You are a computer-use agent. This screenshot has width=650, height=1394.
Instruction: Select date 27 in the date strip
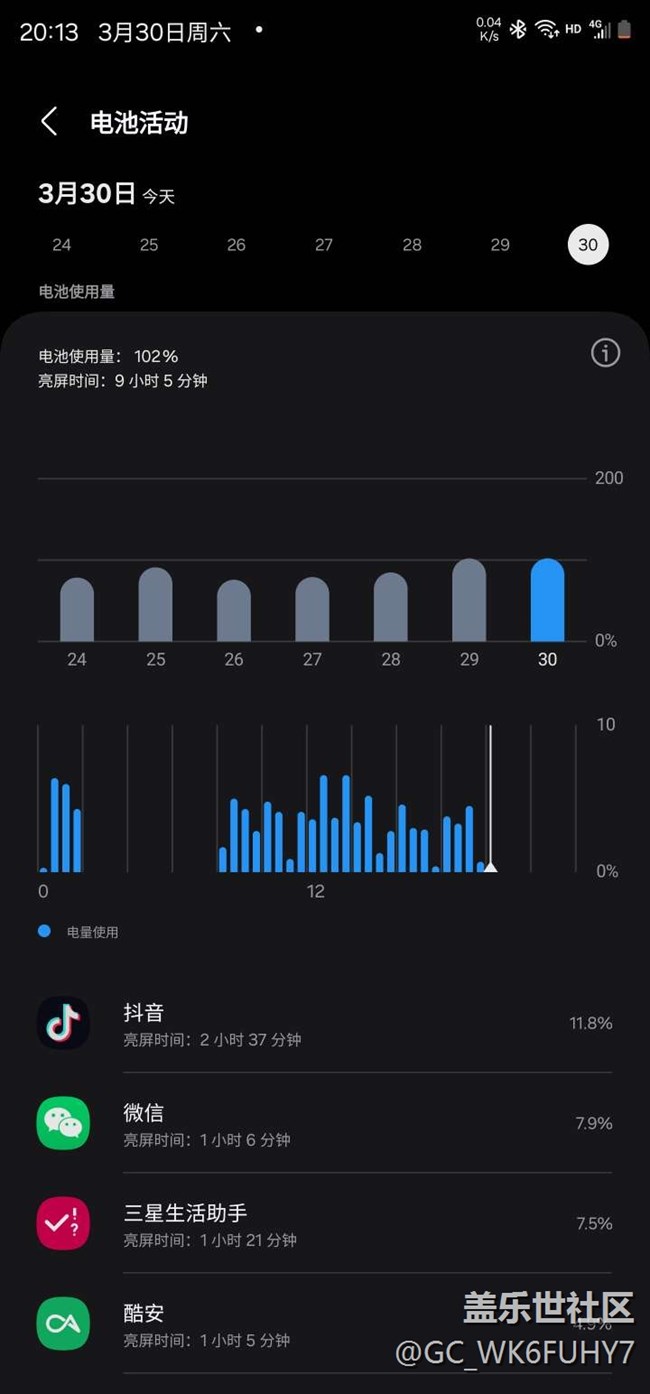coord(324,245)
